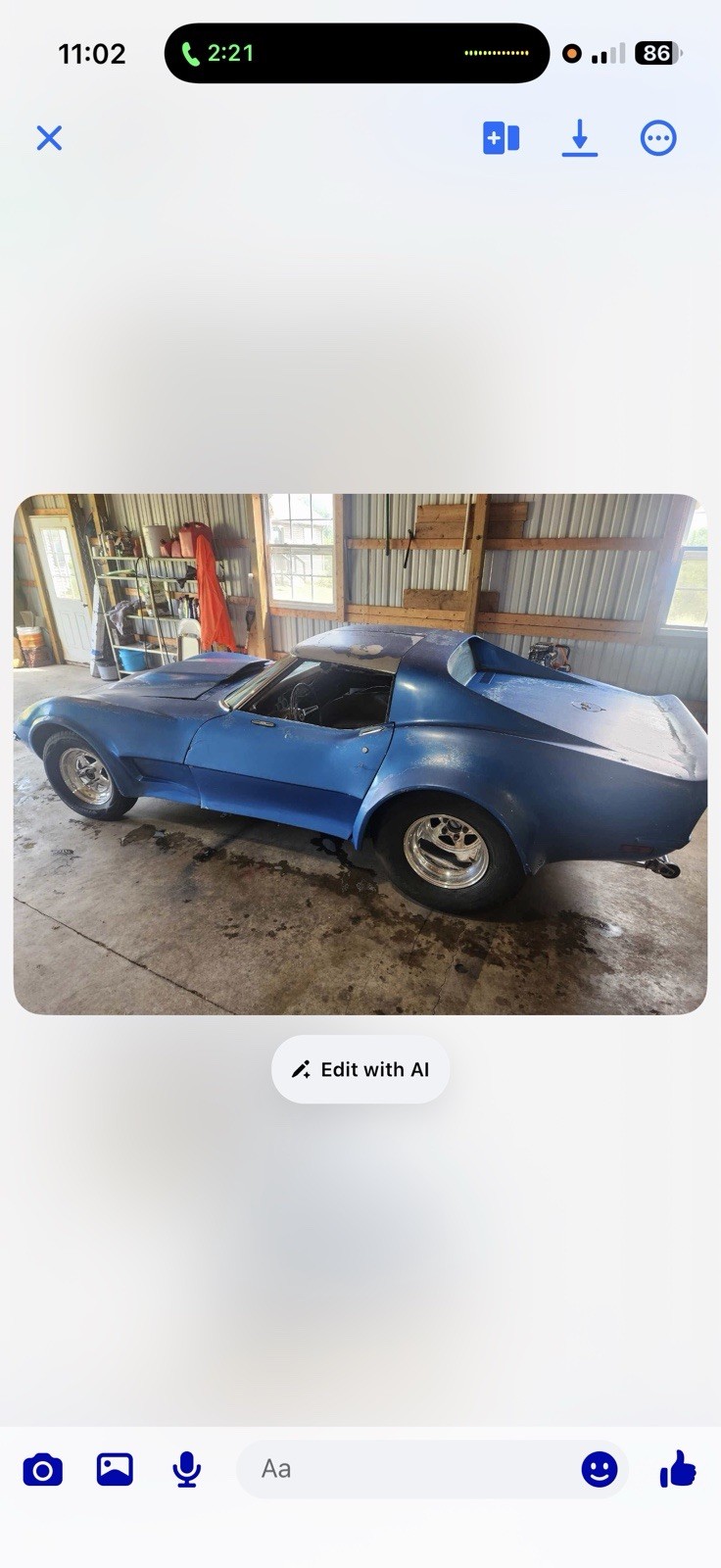Tap the Aa message input field
Viewport: 721px width, 1568px height.
pos(431,1468)
